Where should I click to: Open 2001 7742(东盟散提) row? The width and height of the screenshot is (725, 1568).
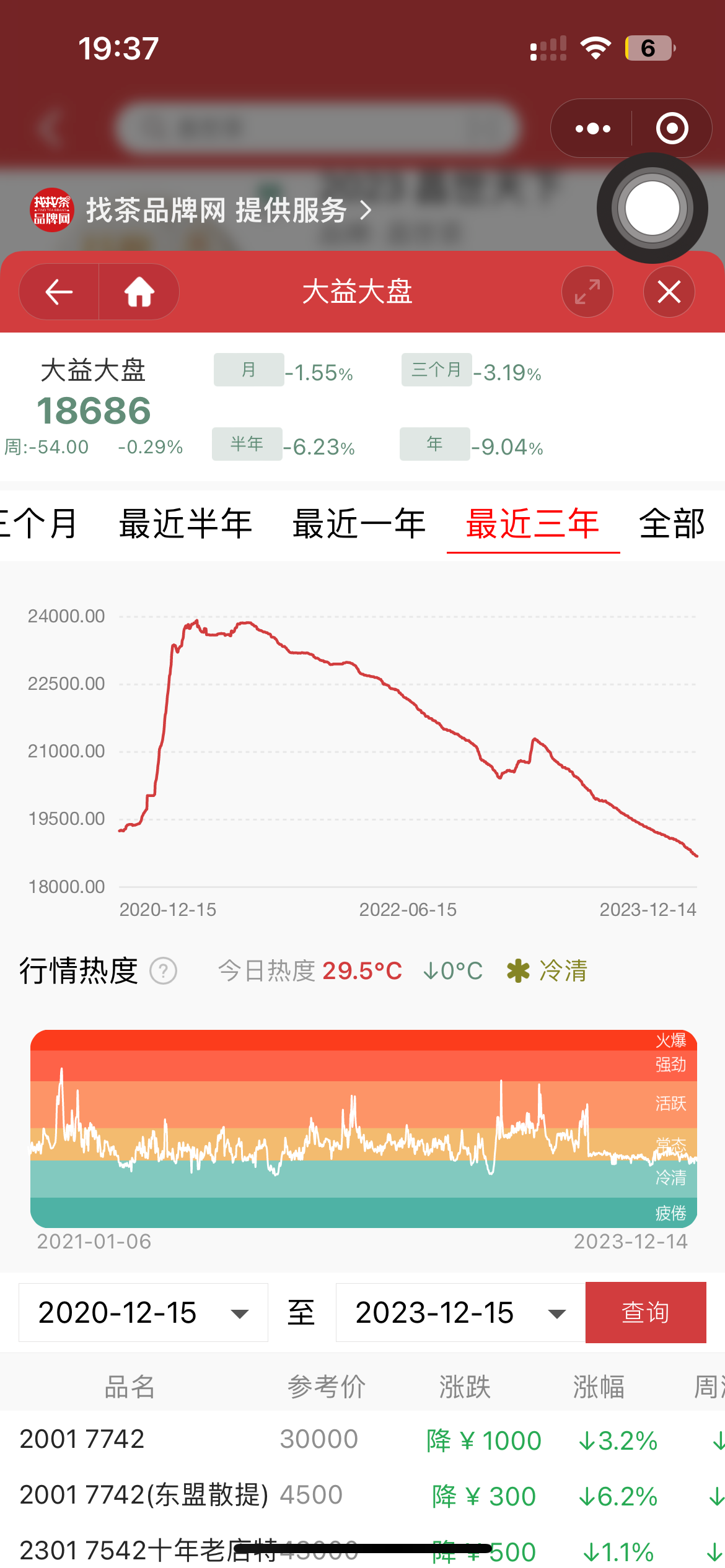tap(144, 1495)
